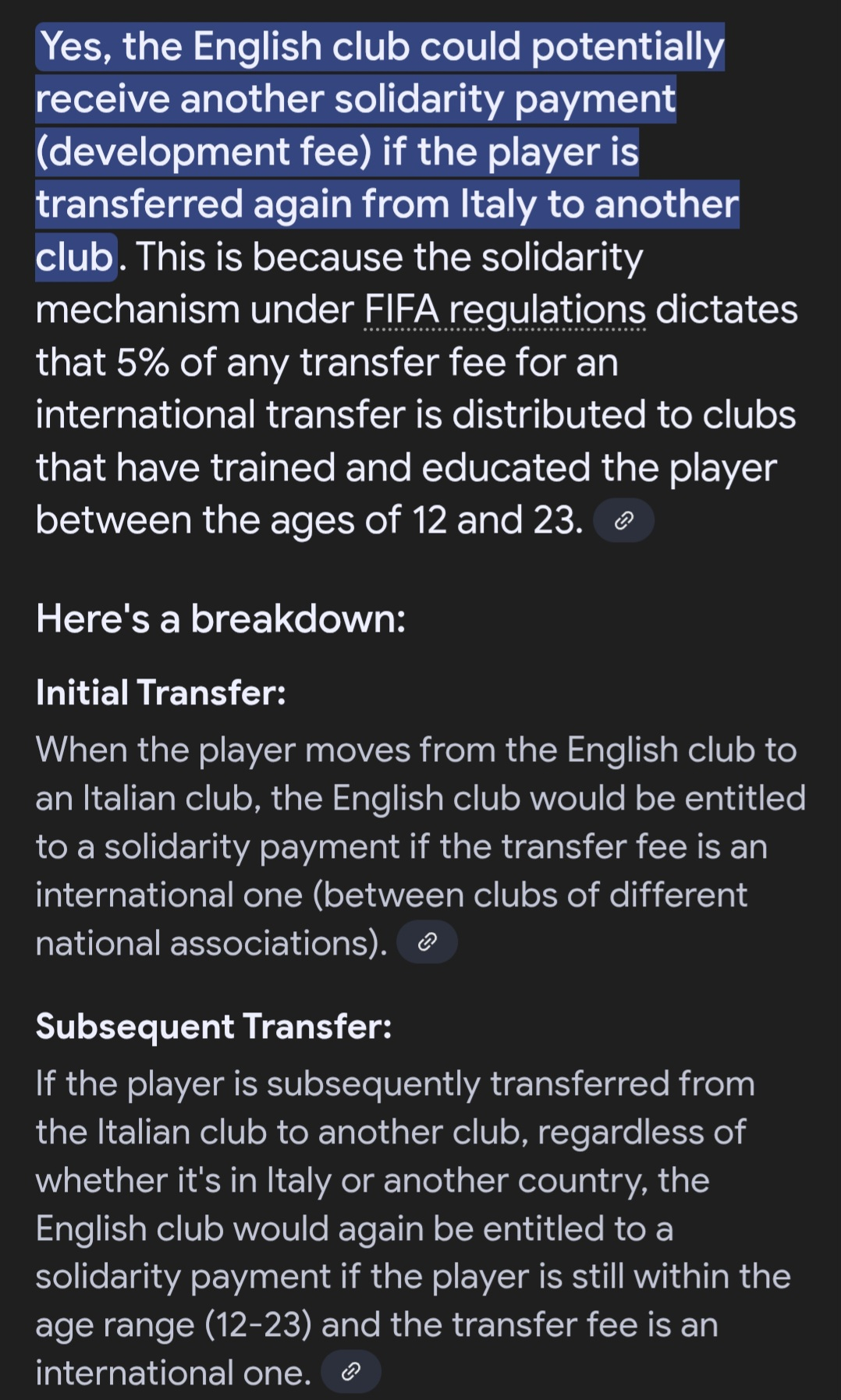This screenshot has width=841, height=1400.
Task: Open the underlined FIFA regulations link
Action: tap(505, 311)
